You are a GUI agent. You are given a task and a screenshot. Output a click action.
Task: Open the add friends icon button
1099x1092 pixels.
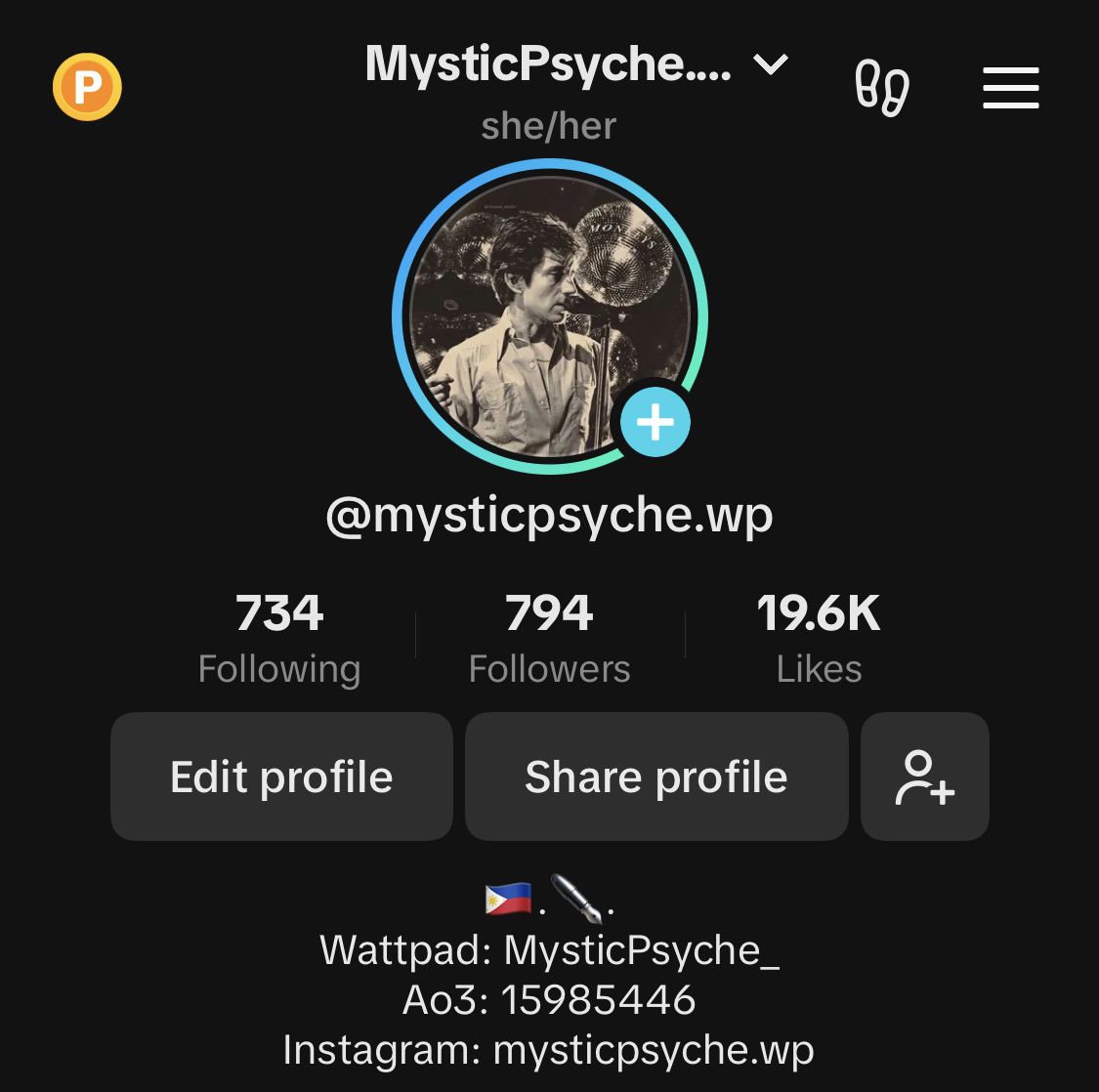point(924,777)
